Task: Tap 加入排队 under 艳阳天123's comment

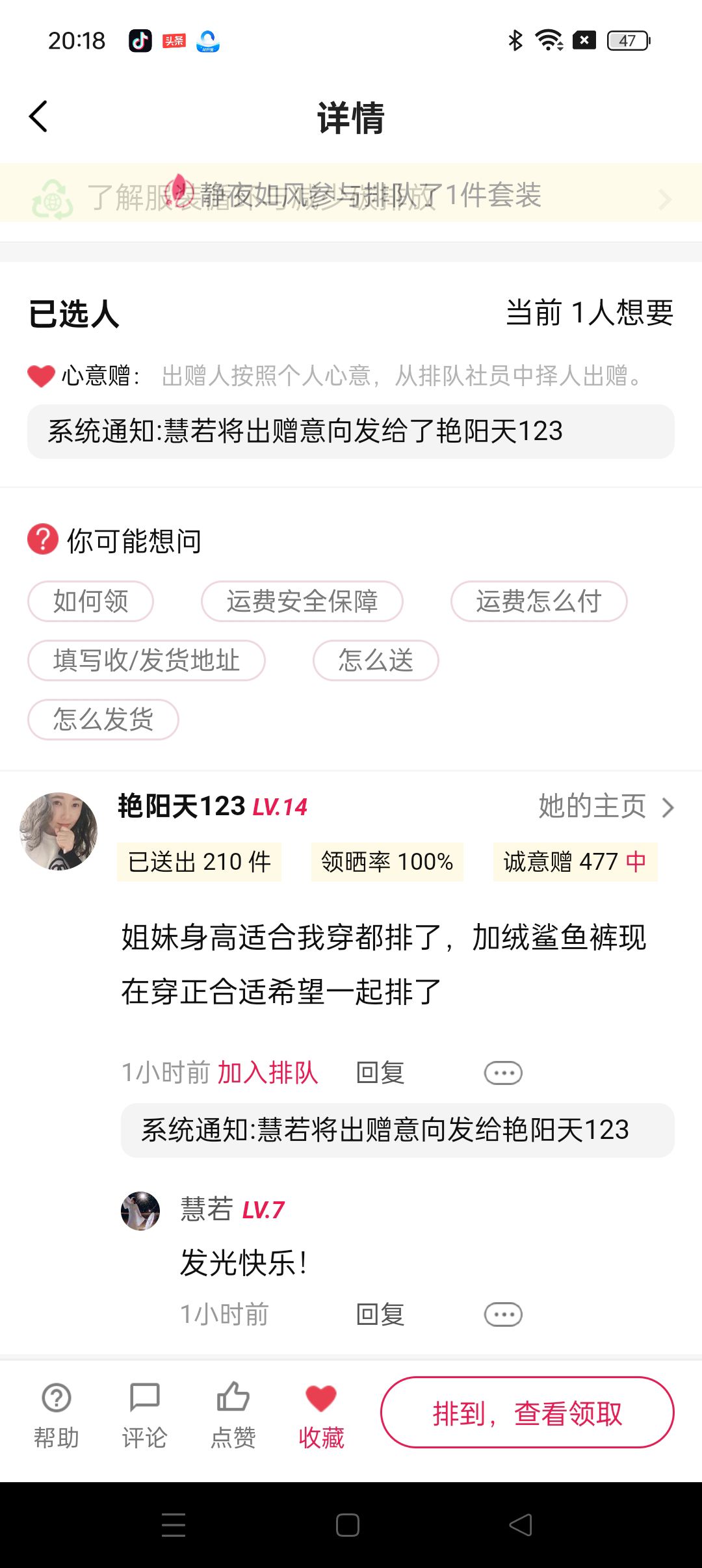Action: 267,1073
